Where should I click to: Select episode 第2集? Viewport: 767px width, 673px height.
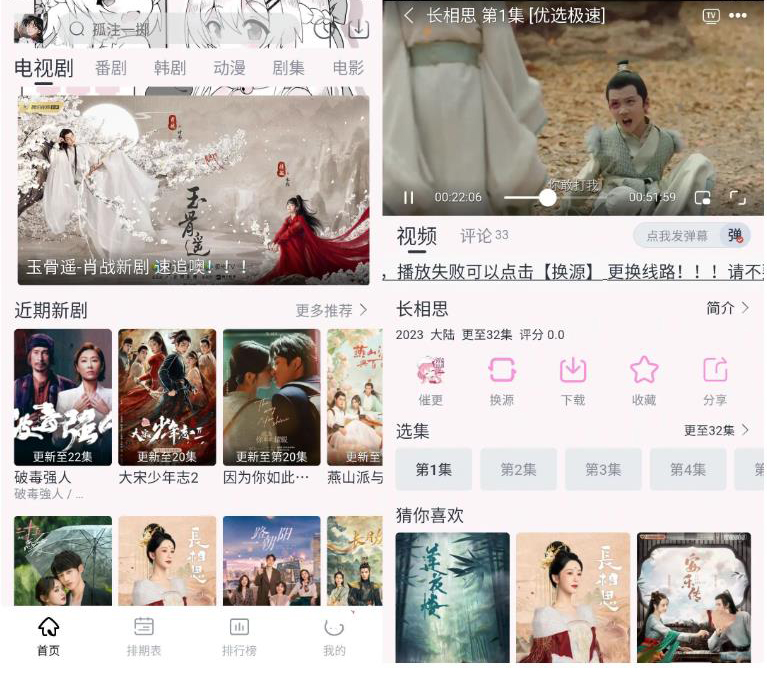point(518,469)
